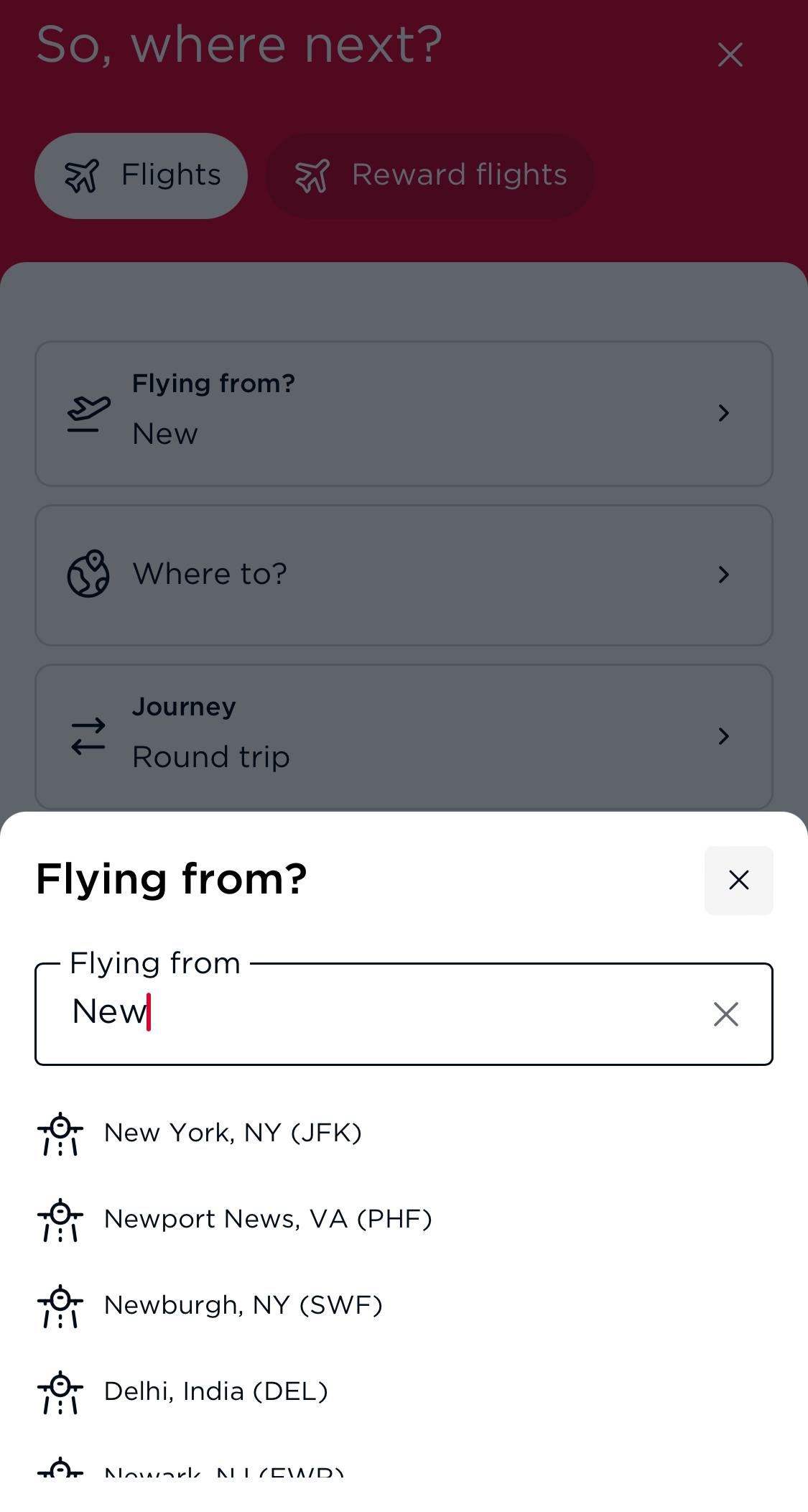This screenshot has width=808, height=1512.
Task: Close the So, where next panel
Action: pyautogui.click(x=730, y=54)
